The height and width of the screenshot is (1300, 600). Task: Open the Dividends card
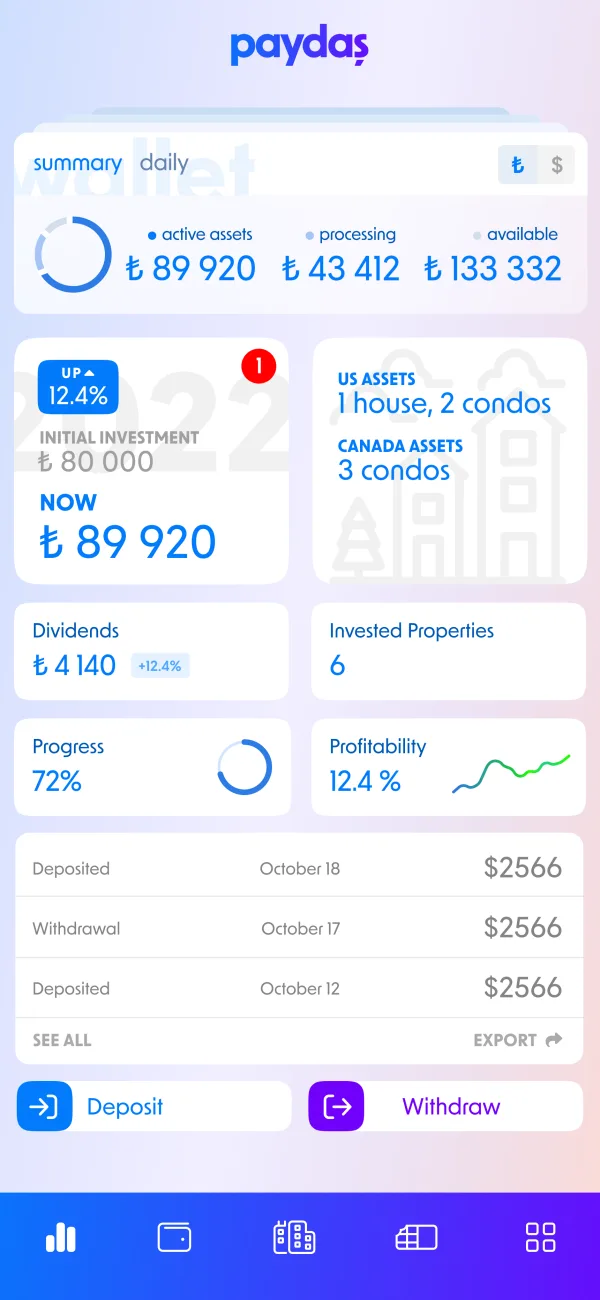tap(151, 651)
